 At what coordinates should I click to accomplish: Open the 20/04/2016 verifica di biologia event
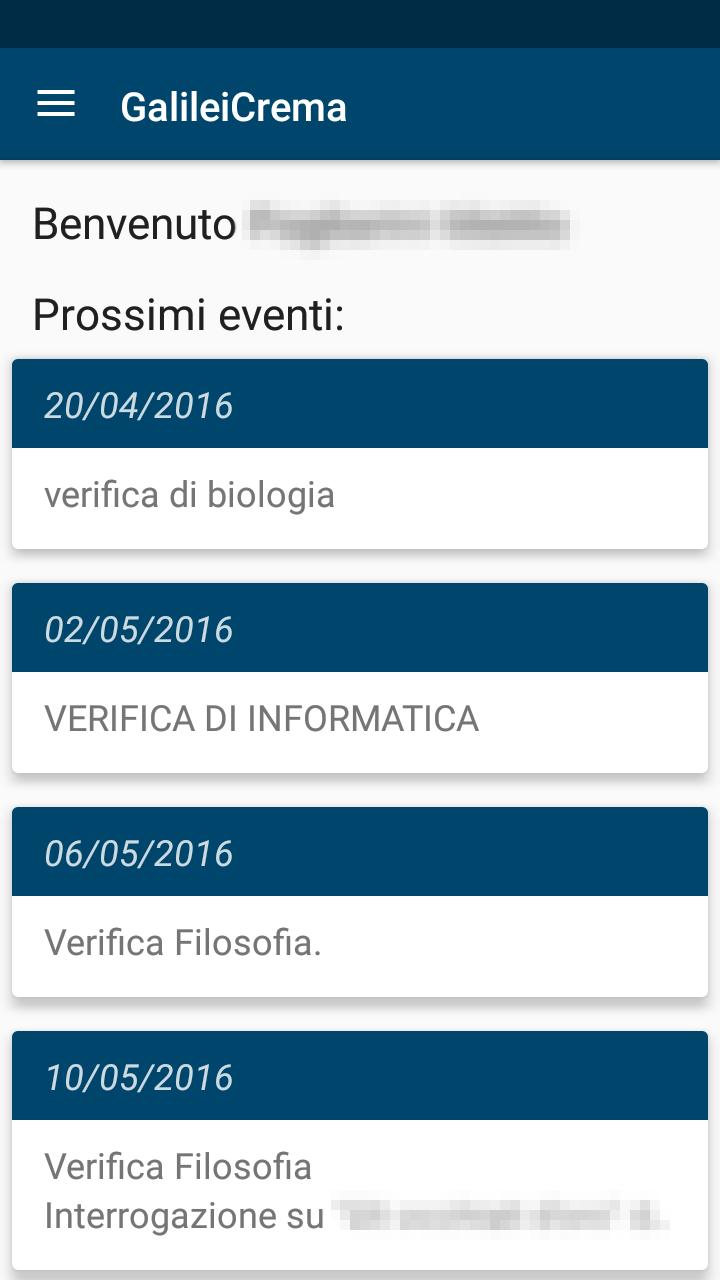(x=360, y=454)
